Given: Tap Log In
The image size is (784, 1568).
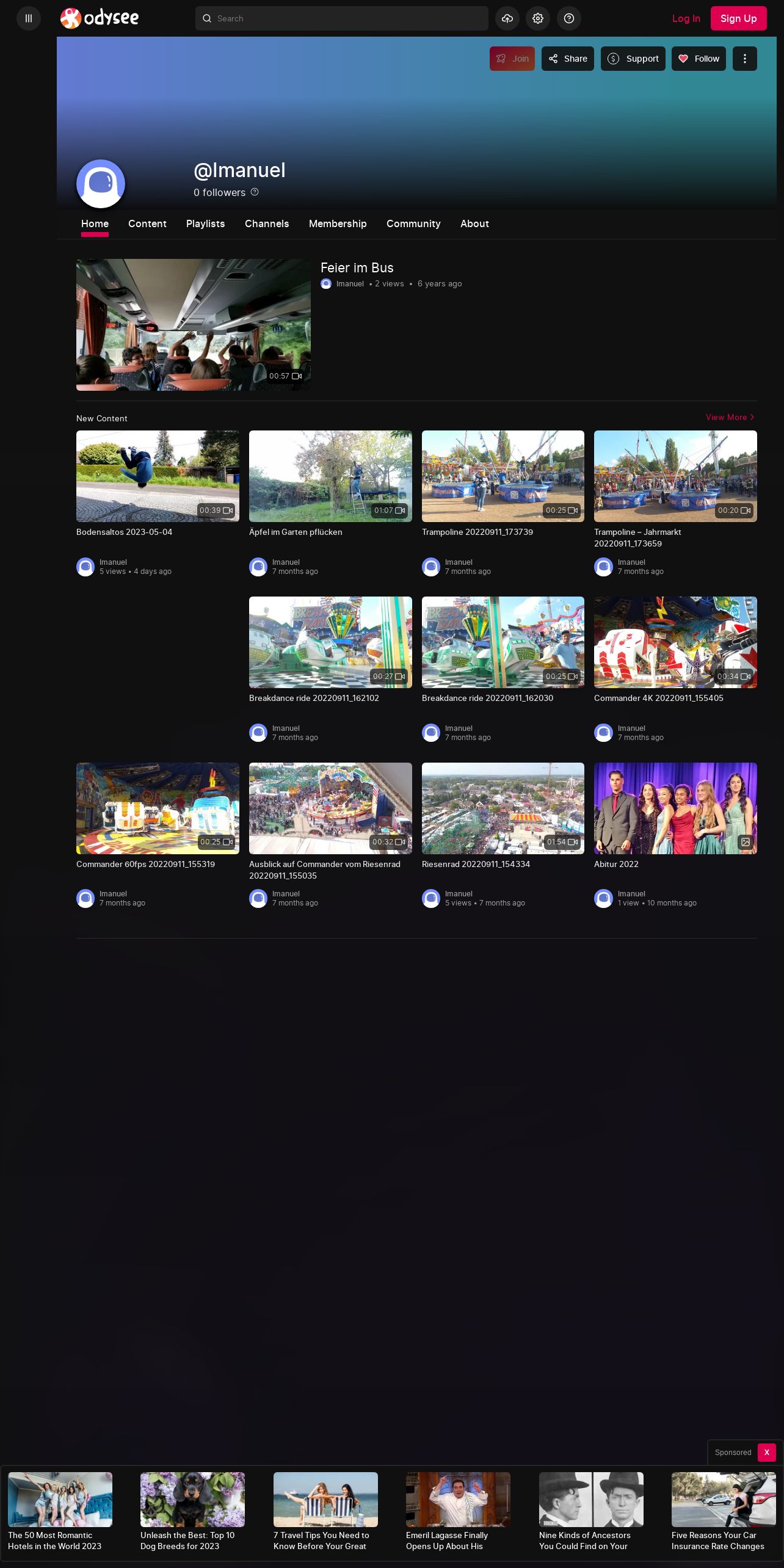Looking at the screenshot, I should click(686, 18).
